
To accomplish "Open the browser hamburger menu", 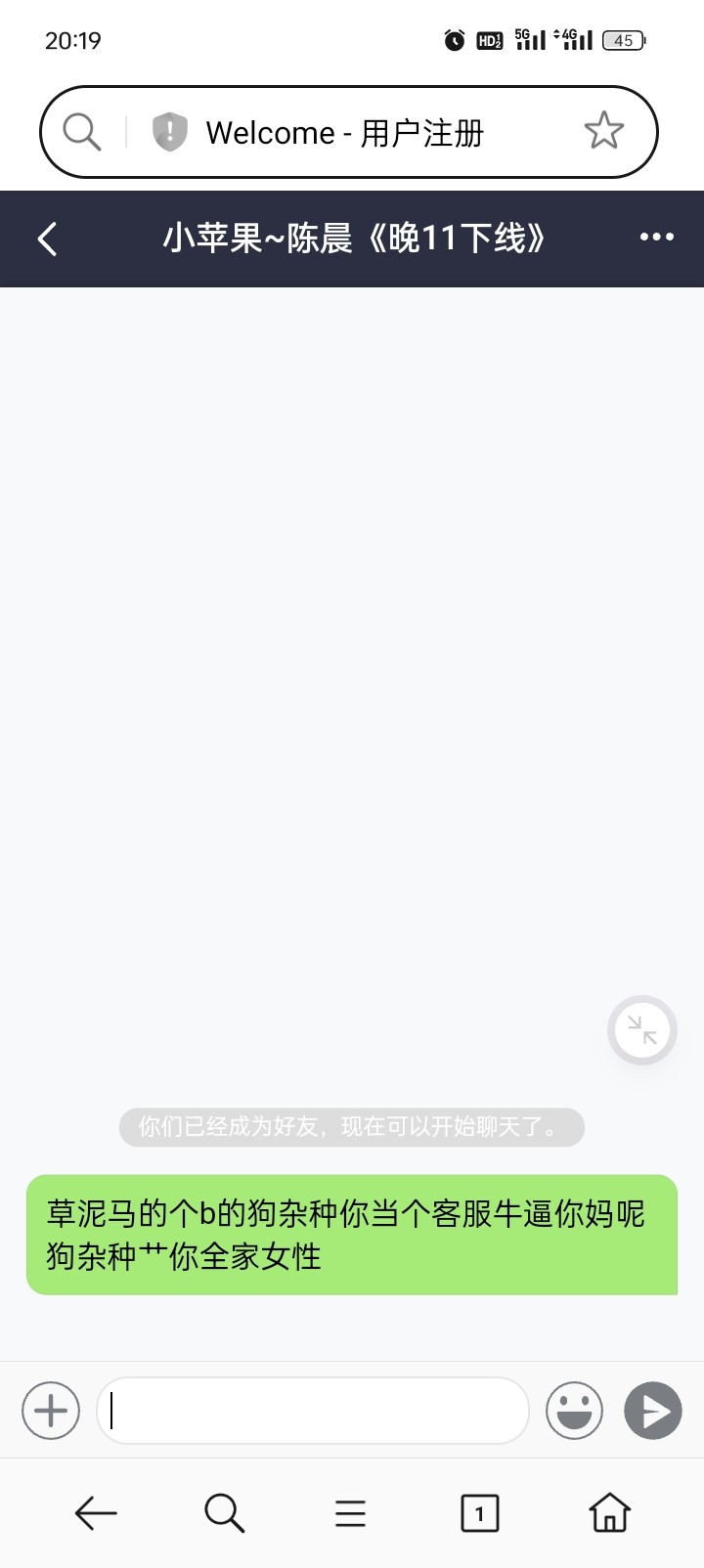I will 350,1513.
